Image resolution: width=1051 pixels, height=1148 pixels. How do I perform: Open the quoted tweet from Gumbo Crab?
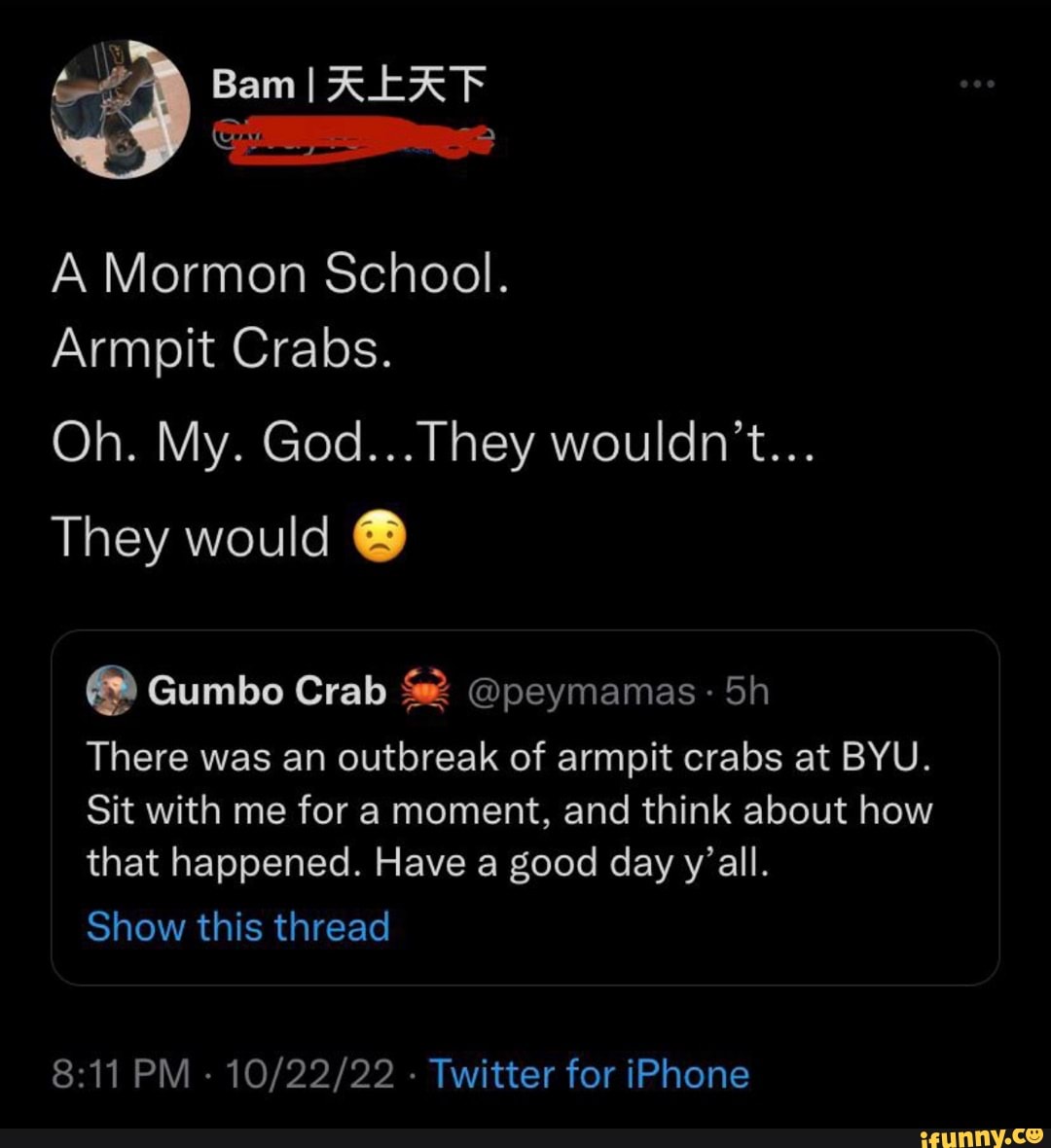[525, 807]
